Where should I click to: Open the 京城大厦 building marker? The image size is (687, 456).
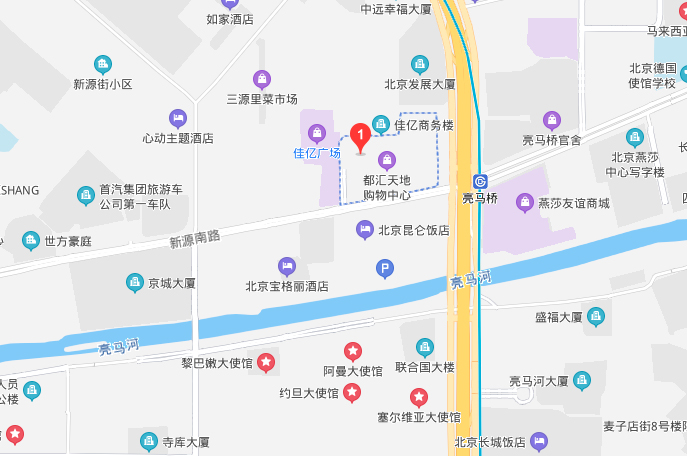[135, 283]
